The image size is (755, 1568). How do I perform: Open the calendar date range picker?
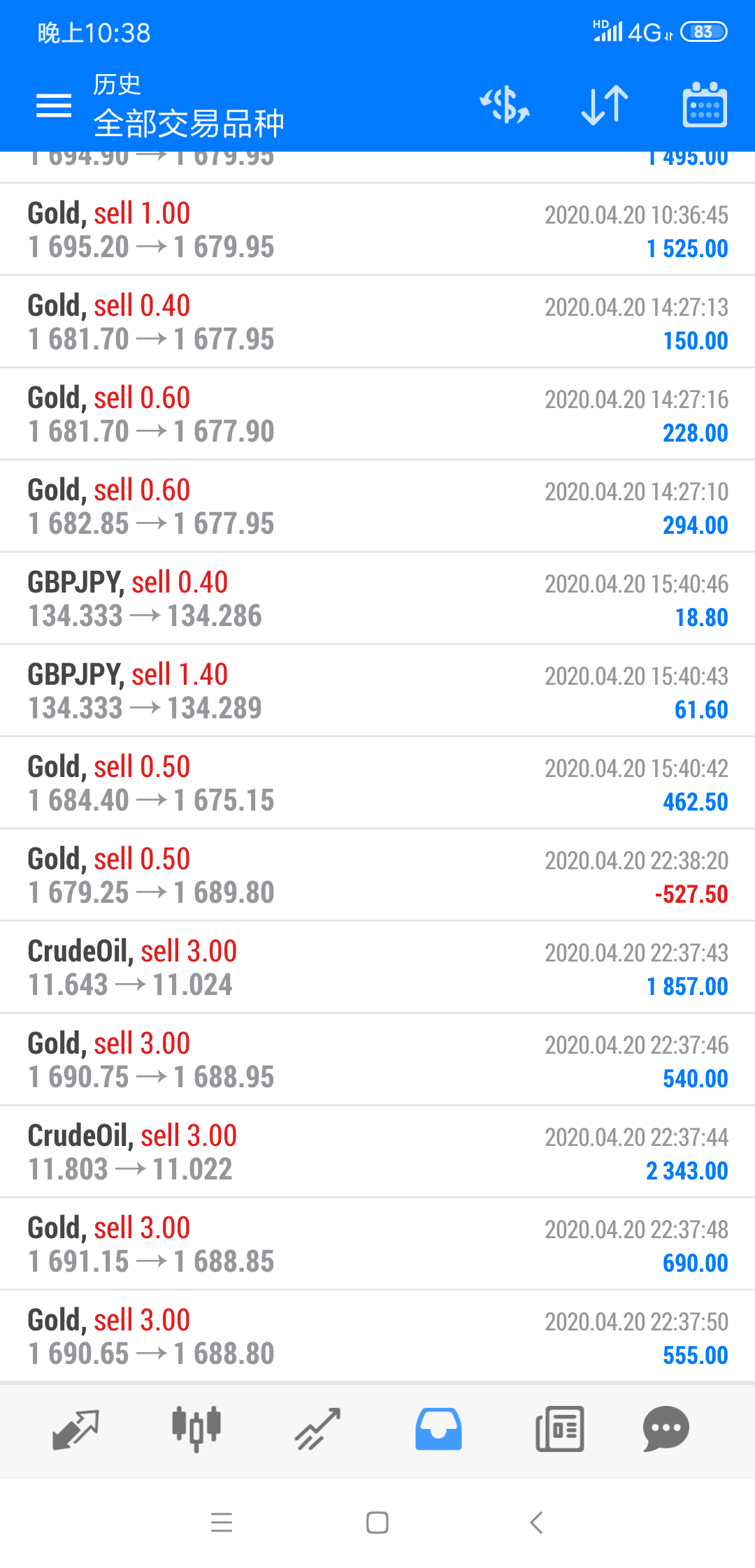tap(705, 105)
